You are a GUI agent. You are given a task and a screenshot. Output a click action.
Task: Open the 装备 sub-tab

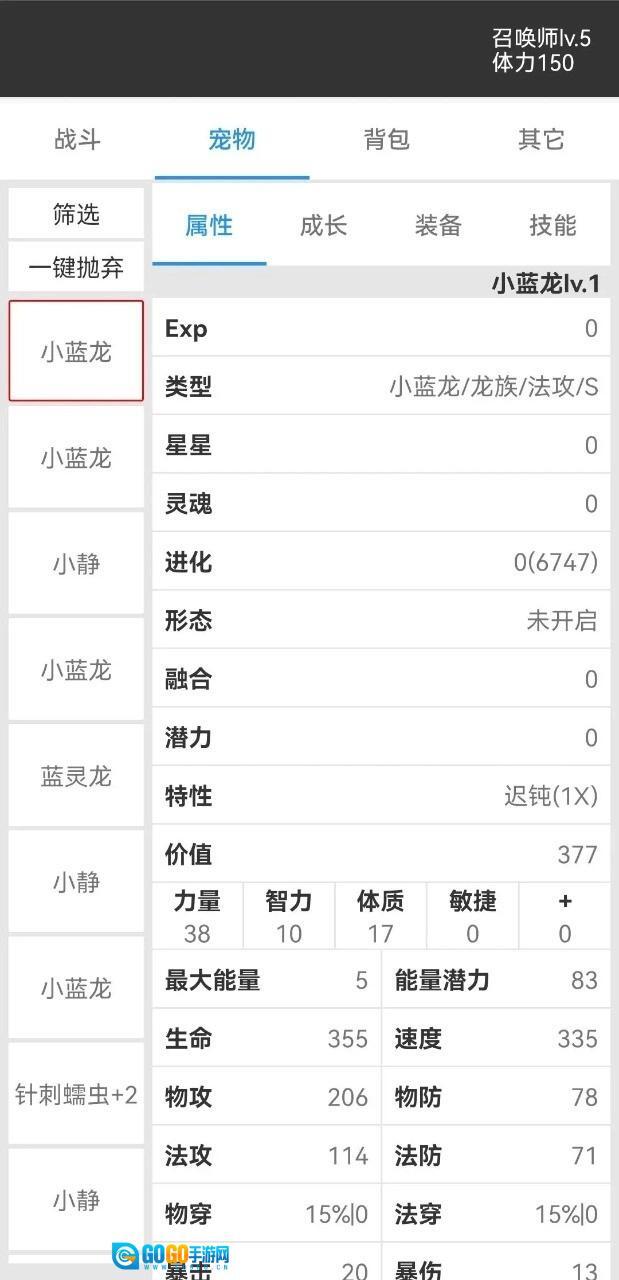tap(438, 226)
